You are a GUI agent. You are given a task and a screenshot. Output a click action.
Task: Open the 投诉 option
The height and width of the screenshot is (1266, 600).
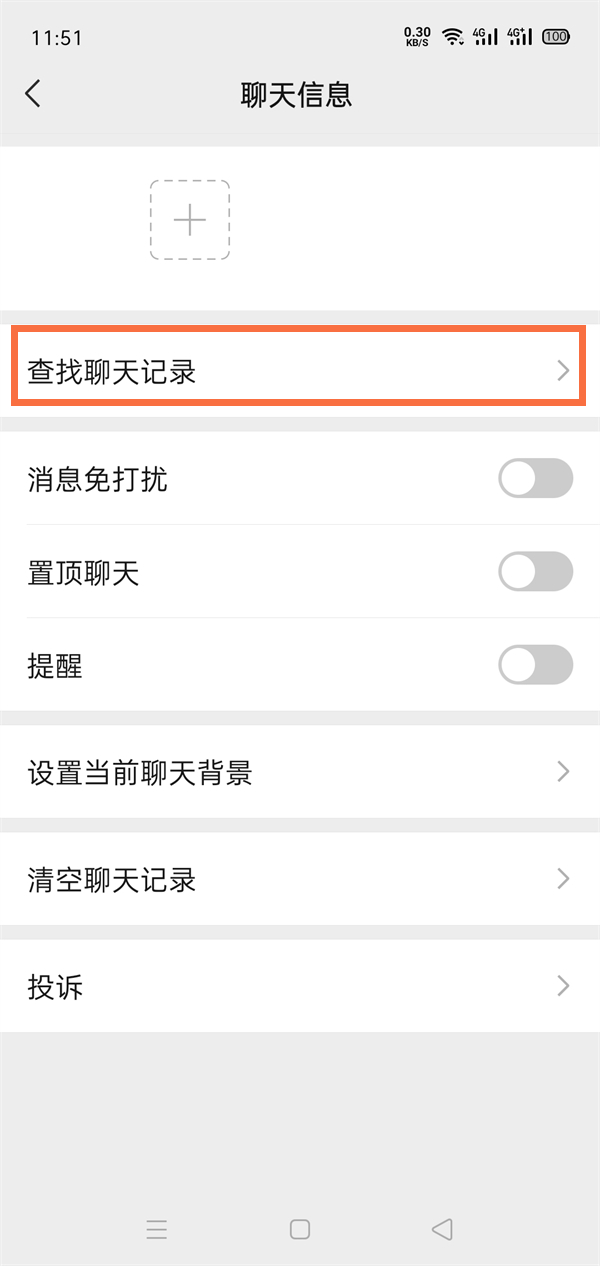297,987
